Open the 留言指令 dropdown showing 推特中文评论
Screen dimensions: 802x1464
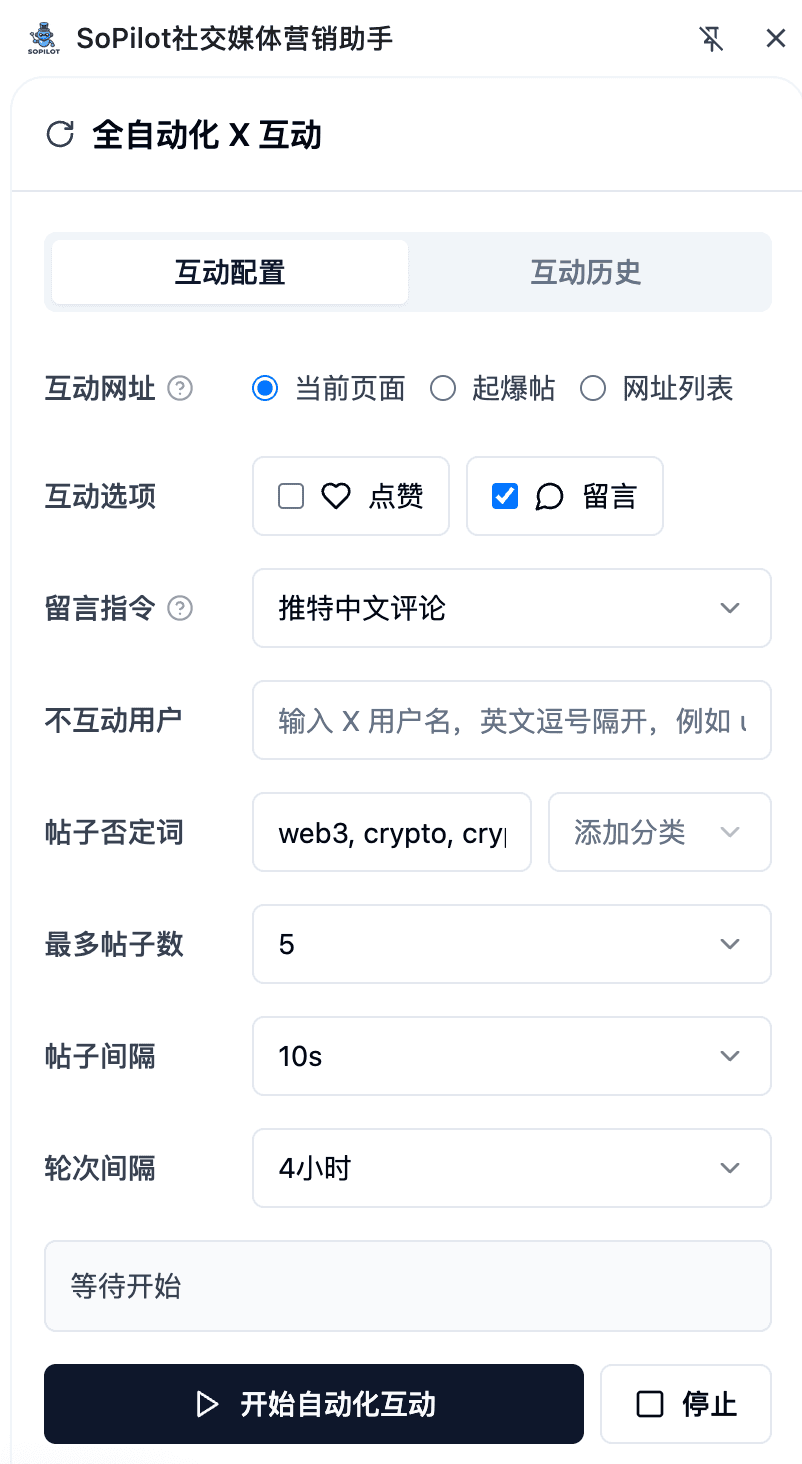pyautogui.click(x=512, y=608)
